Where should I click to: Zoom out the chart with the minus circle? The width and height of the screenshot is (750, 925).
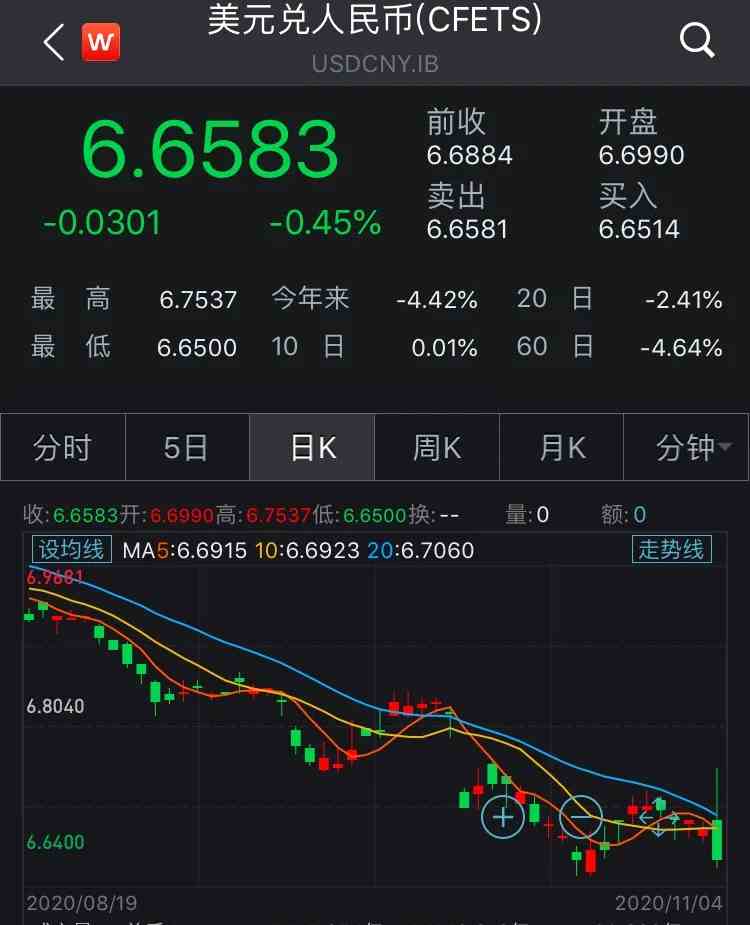pos(581,817)
